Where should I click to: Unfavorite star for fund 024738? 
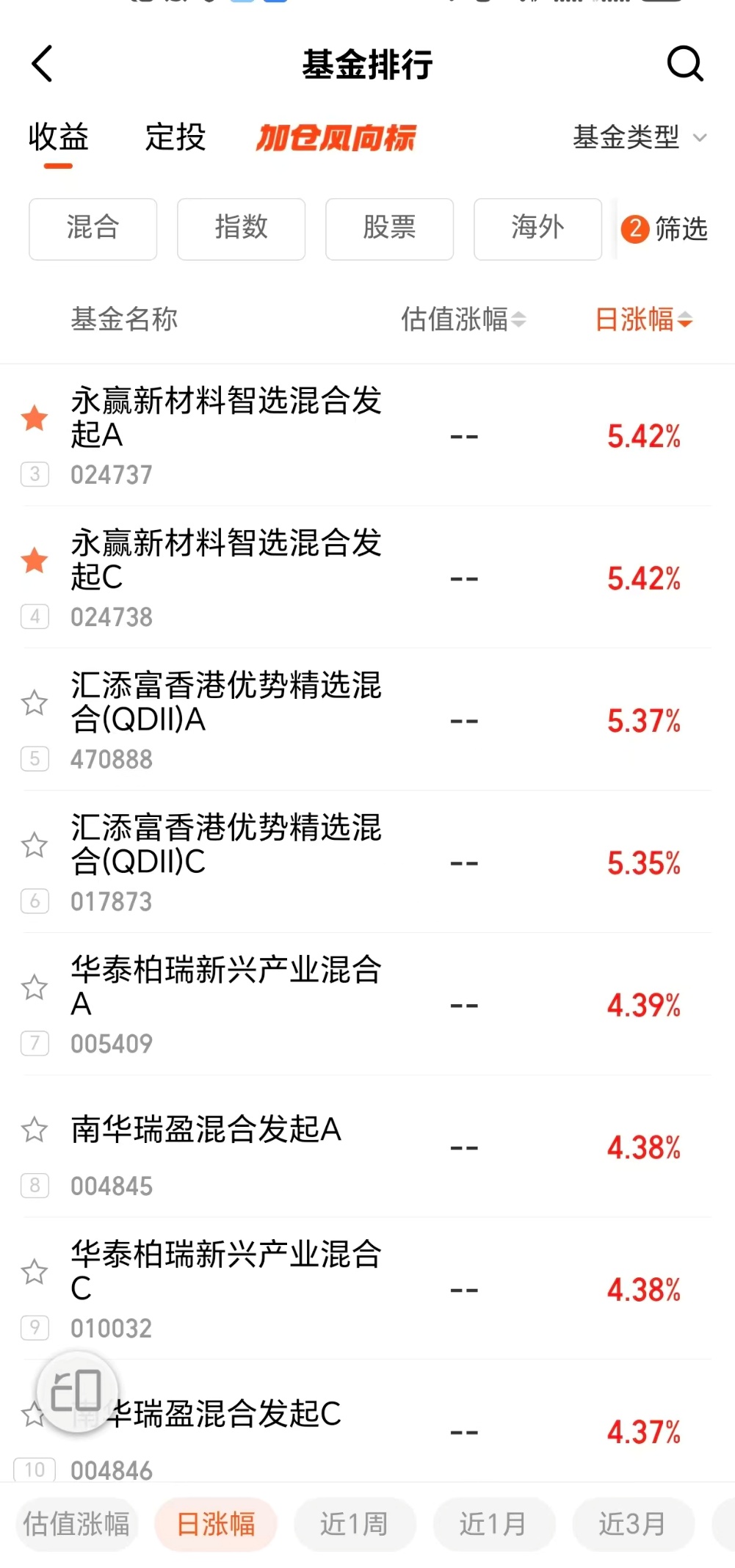click(35, 561)
